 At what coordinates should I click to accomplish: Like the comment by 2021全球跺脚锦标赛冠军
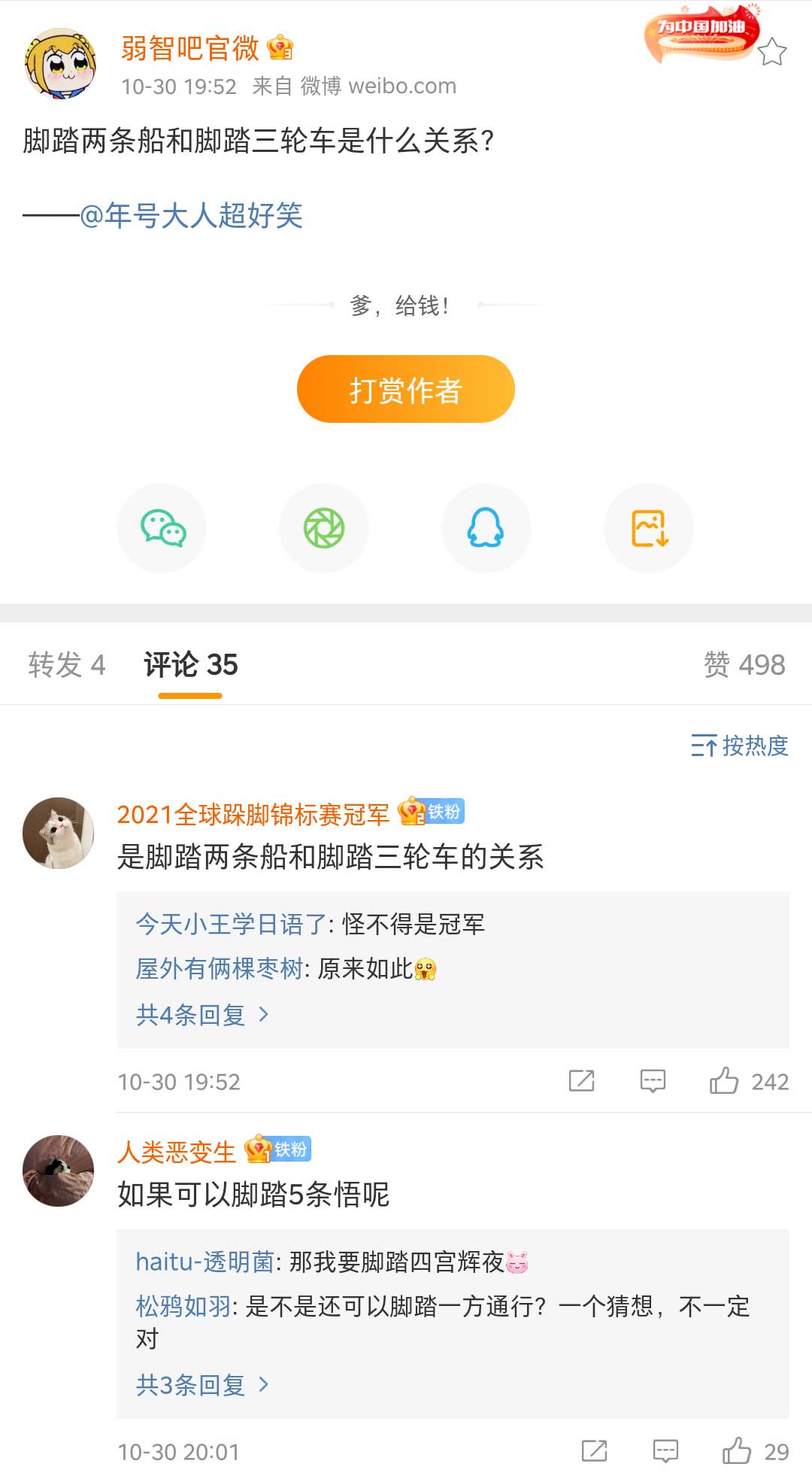[x=724, y=1081]
